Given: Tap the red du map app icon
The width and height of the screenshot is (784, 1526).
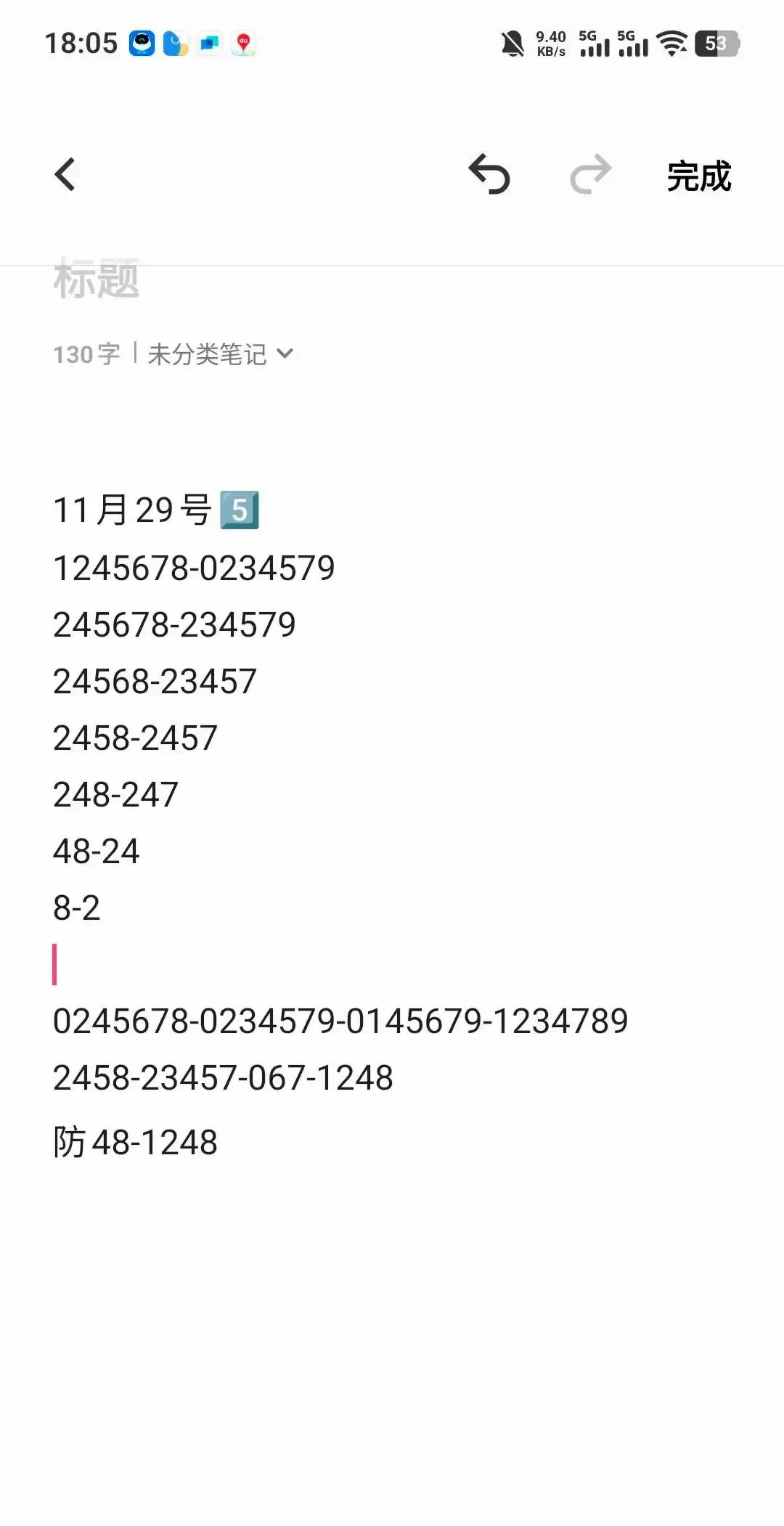Looking at the screenshot, I should pos(244,44).
